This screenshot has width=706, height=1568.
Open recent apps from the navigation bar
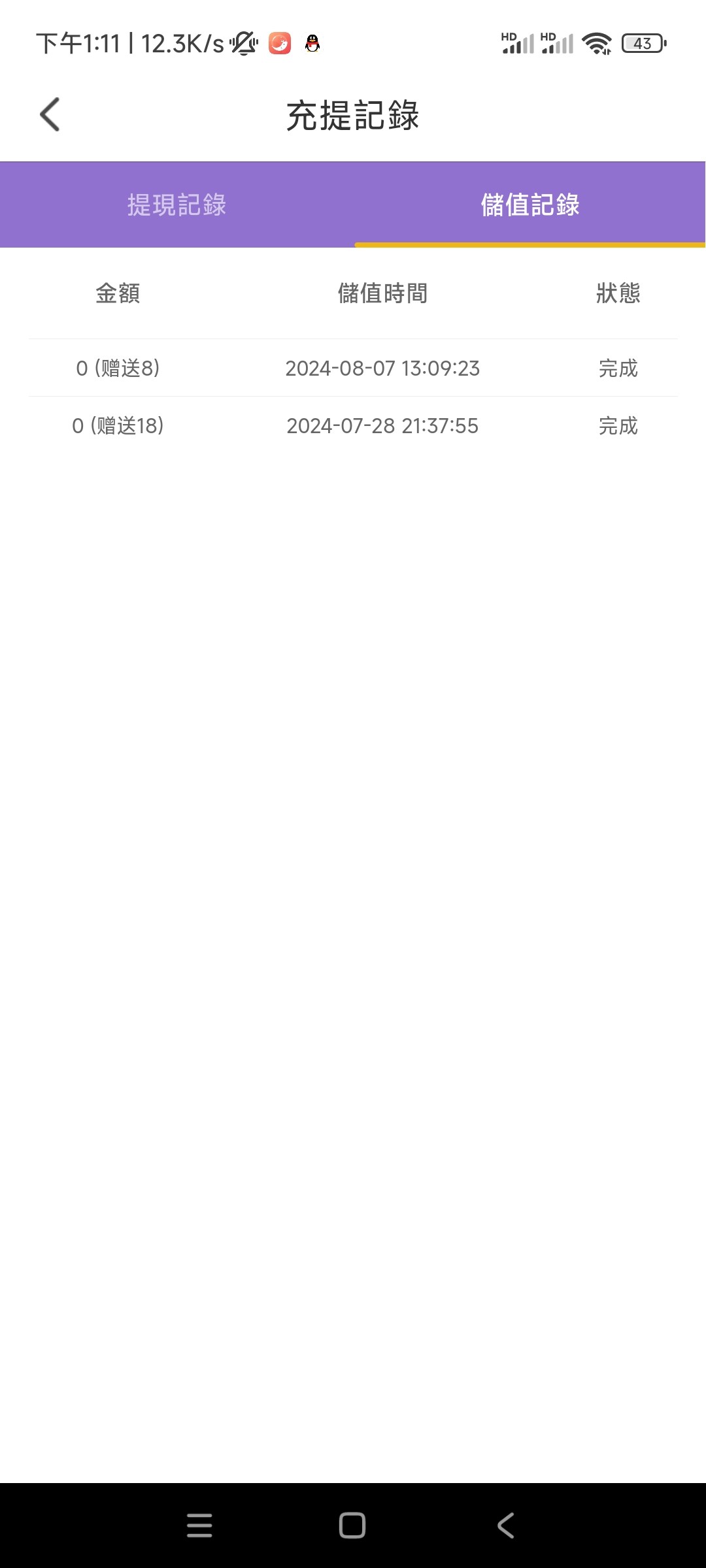199,1526
